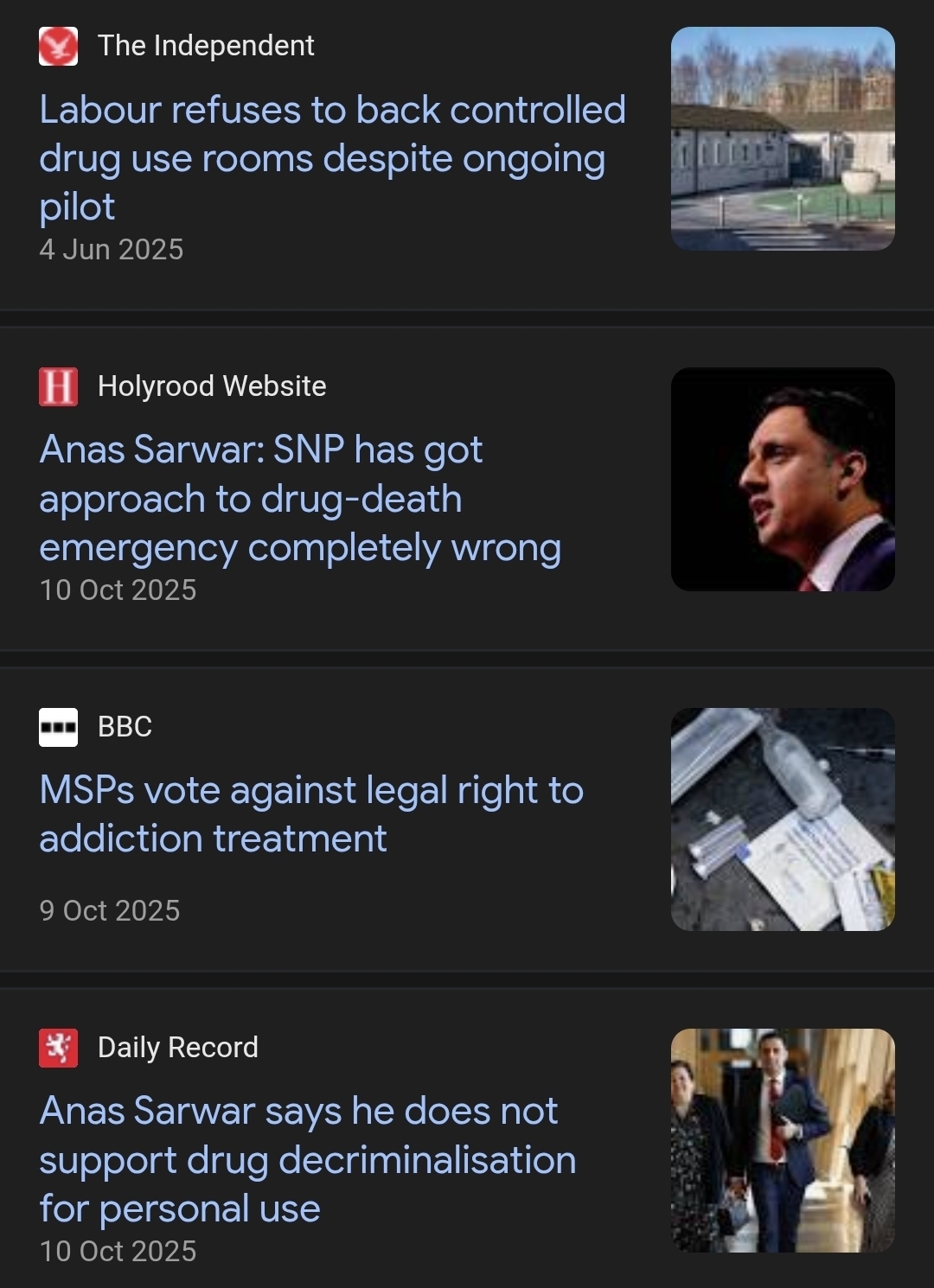Select the Daily Record article thumbnail image

pos(783,1140)
